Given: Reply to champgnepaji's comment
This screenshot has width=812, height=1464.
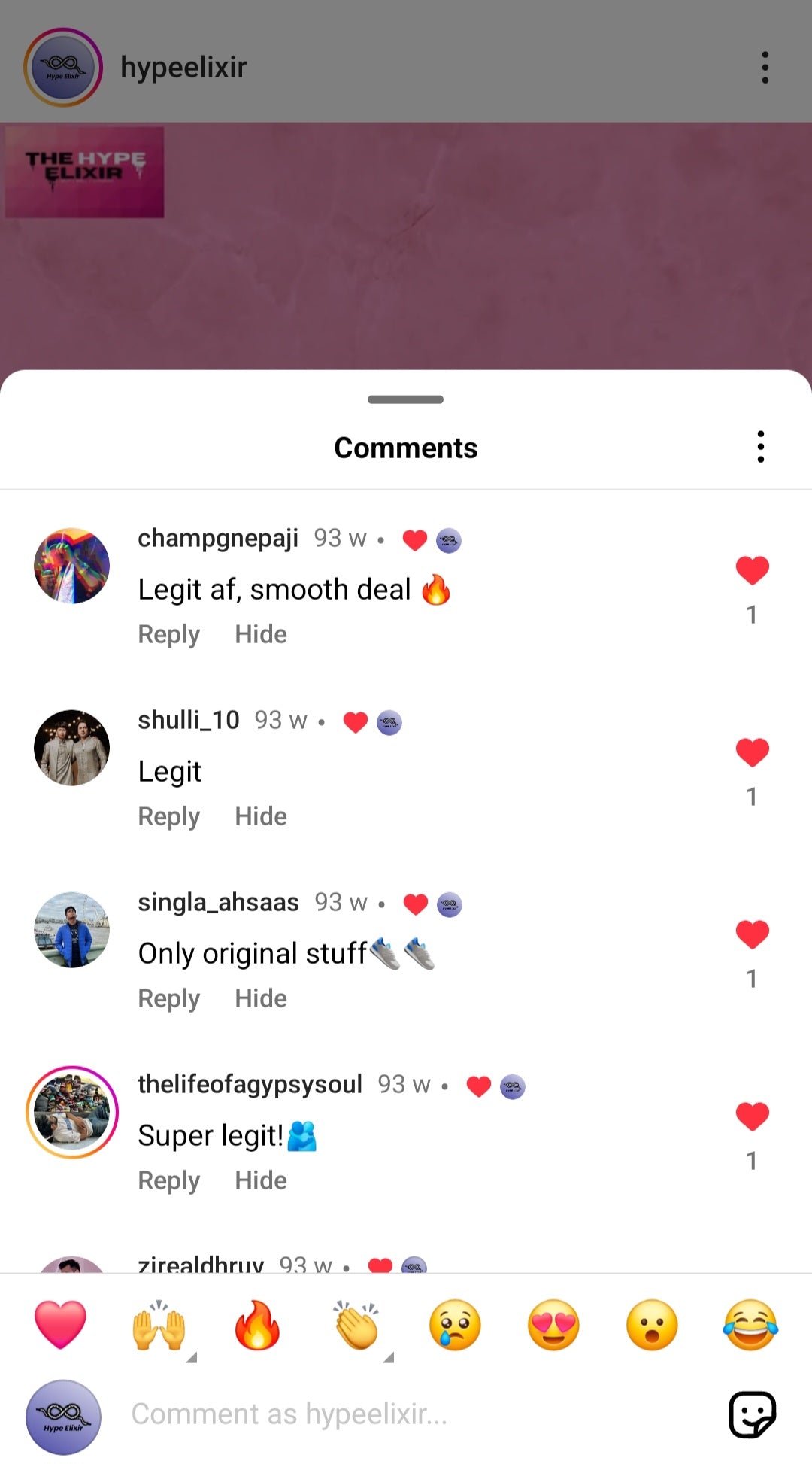Looking at the screenshot, I should [168, 634].
